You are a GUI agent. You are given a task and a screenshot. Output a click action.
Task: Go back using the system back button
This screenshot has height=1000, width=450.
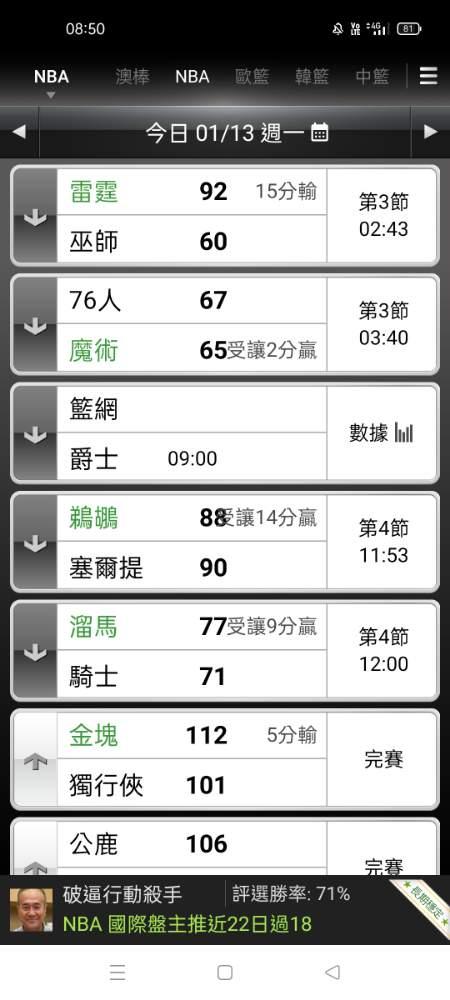coord(332,972)
